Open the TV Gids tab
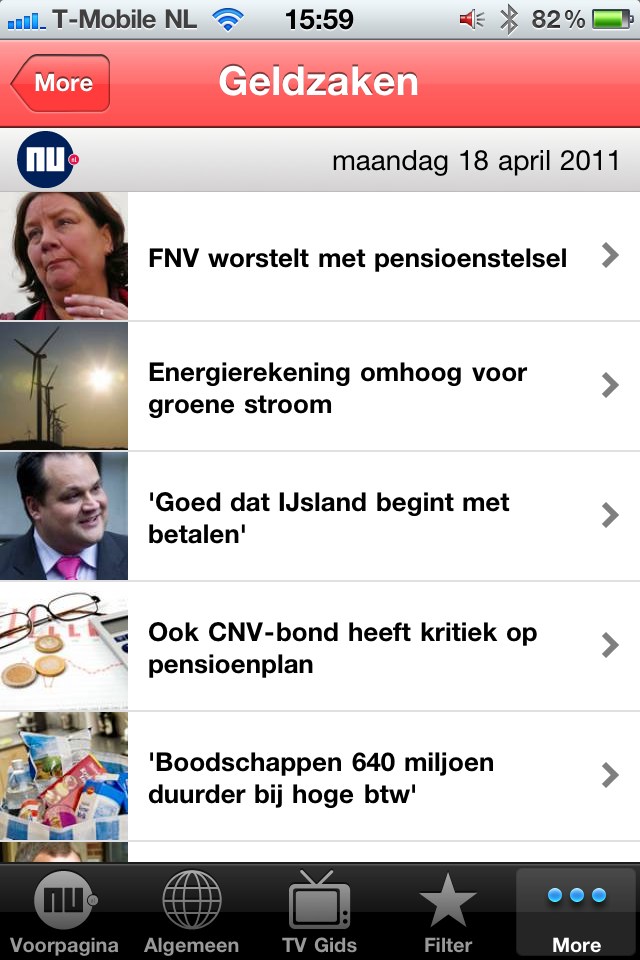The image size is (640, 960). tap(320, 912)
